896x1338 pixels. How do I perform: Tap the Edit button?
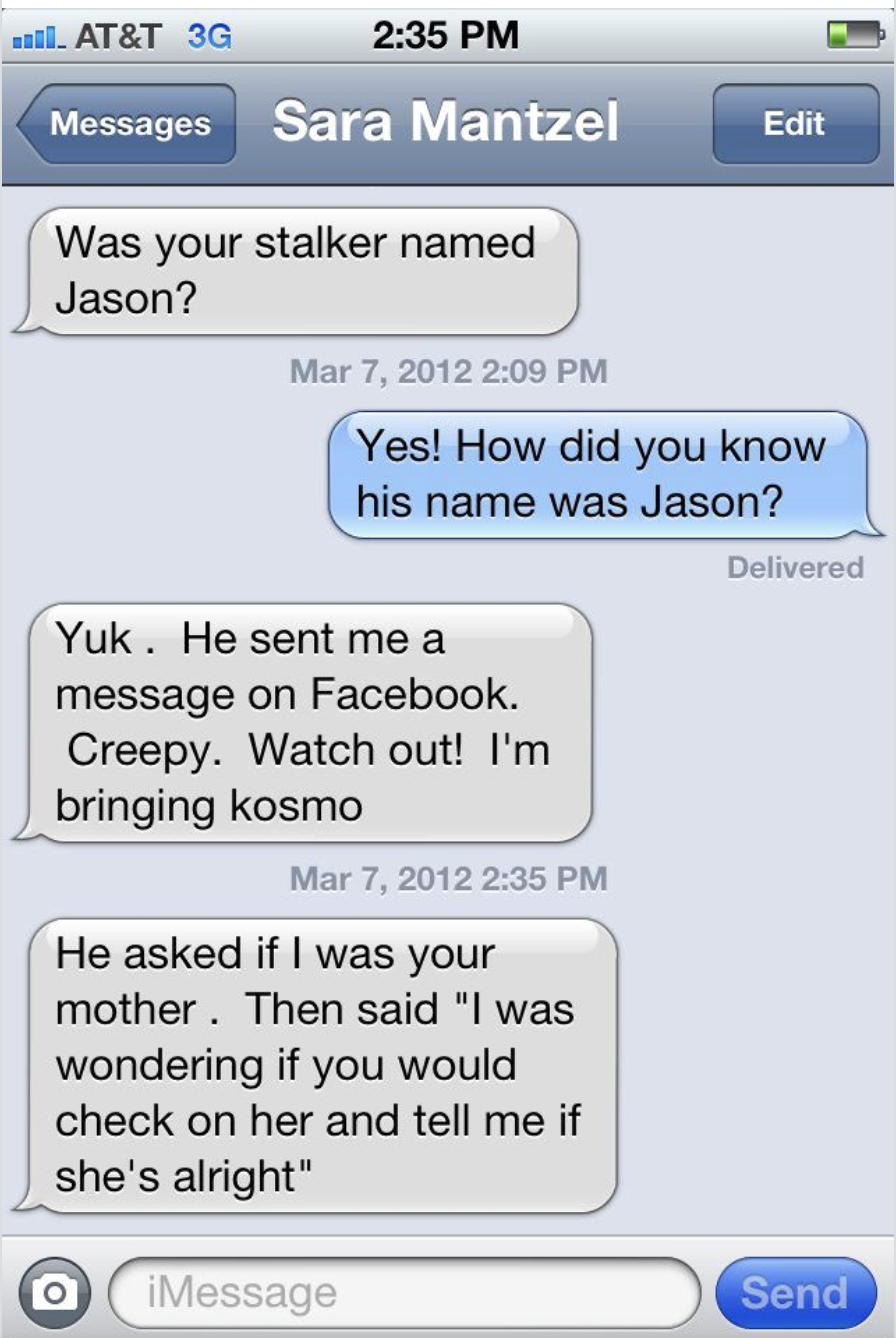pyautogui.click(x=794, y=124)
